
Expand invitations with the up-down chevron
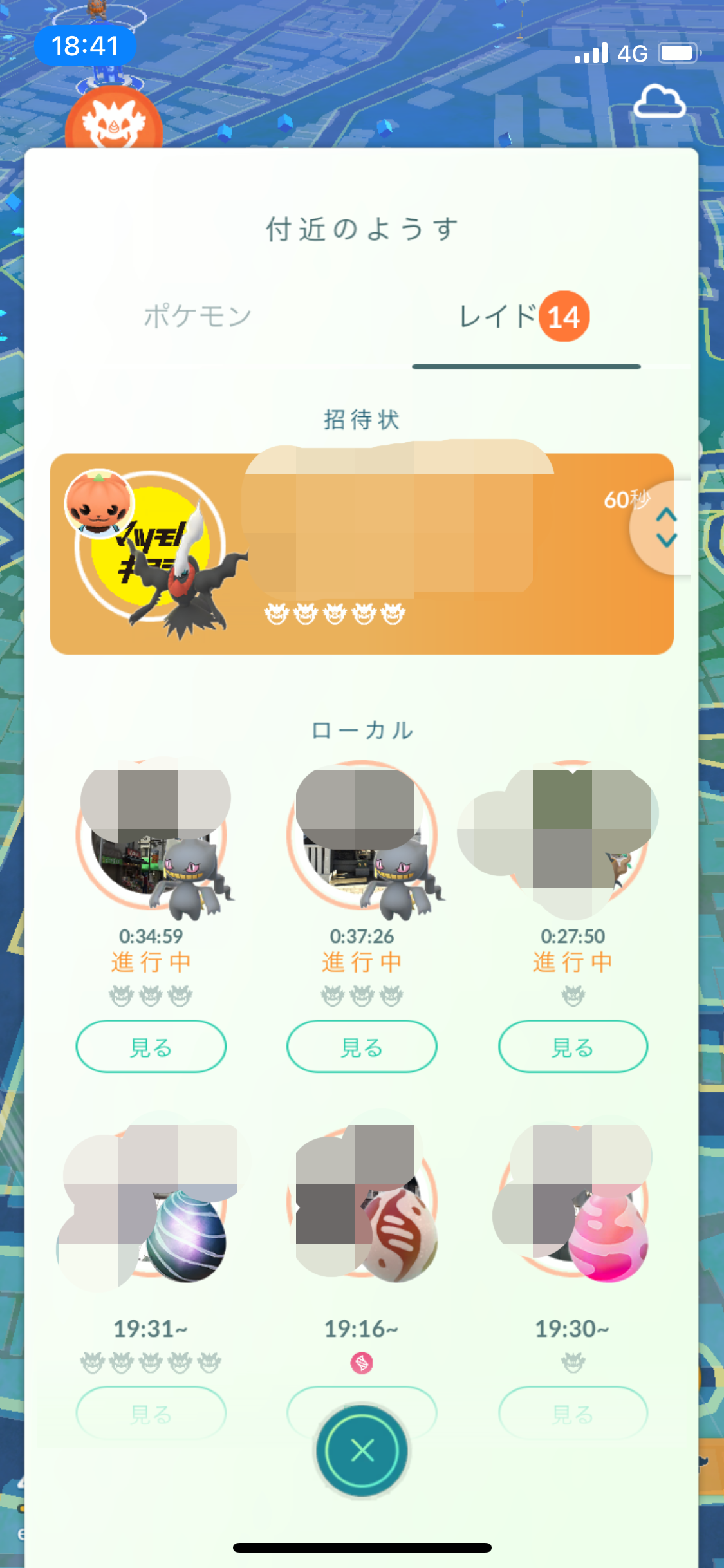(x=665, y=528)
